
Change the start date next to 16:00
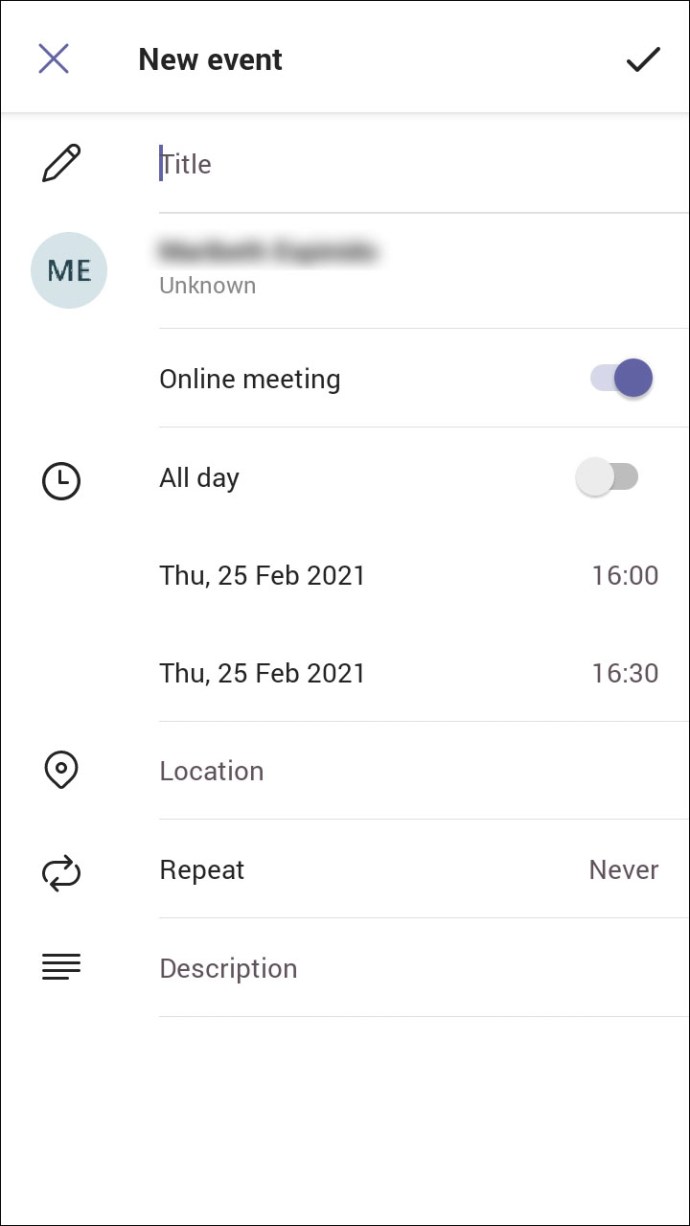tap(262, 576)
